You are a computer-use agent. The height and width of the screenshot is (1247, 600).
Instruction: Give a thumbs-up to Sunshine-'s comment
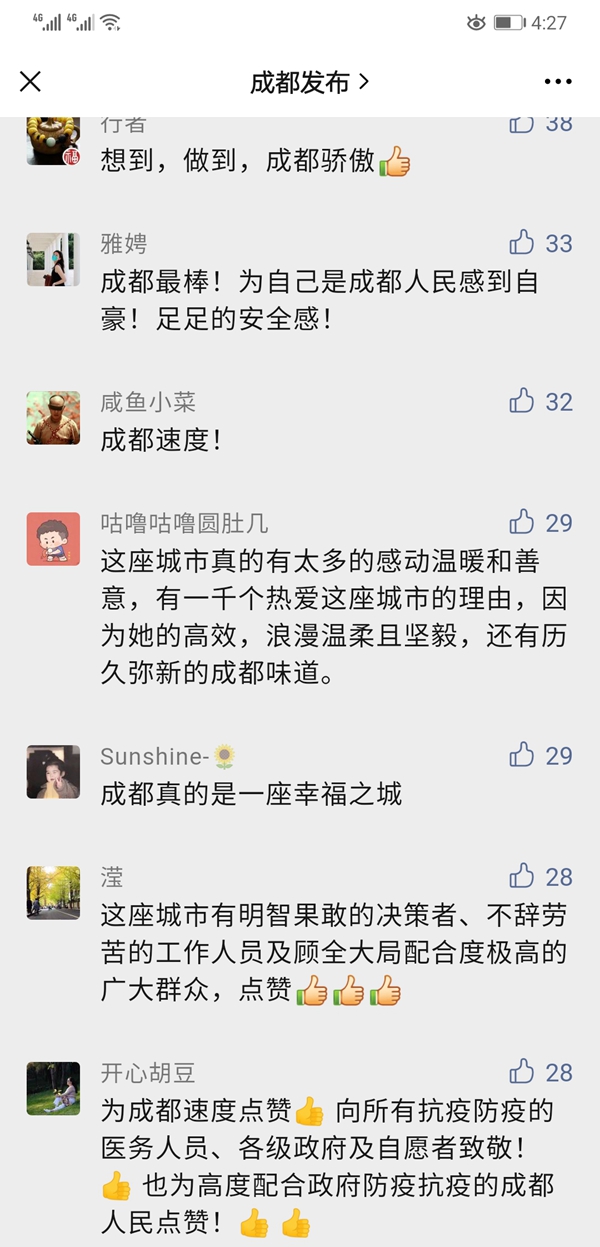[522, 756]
